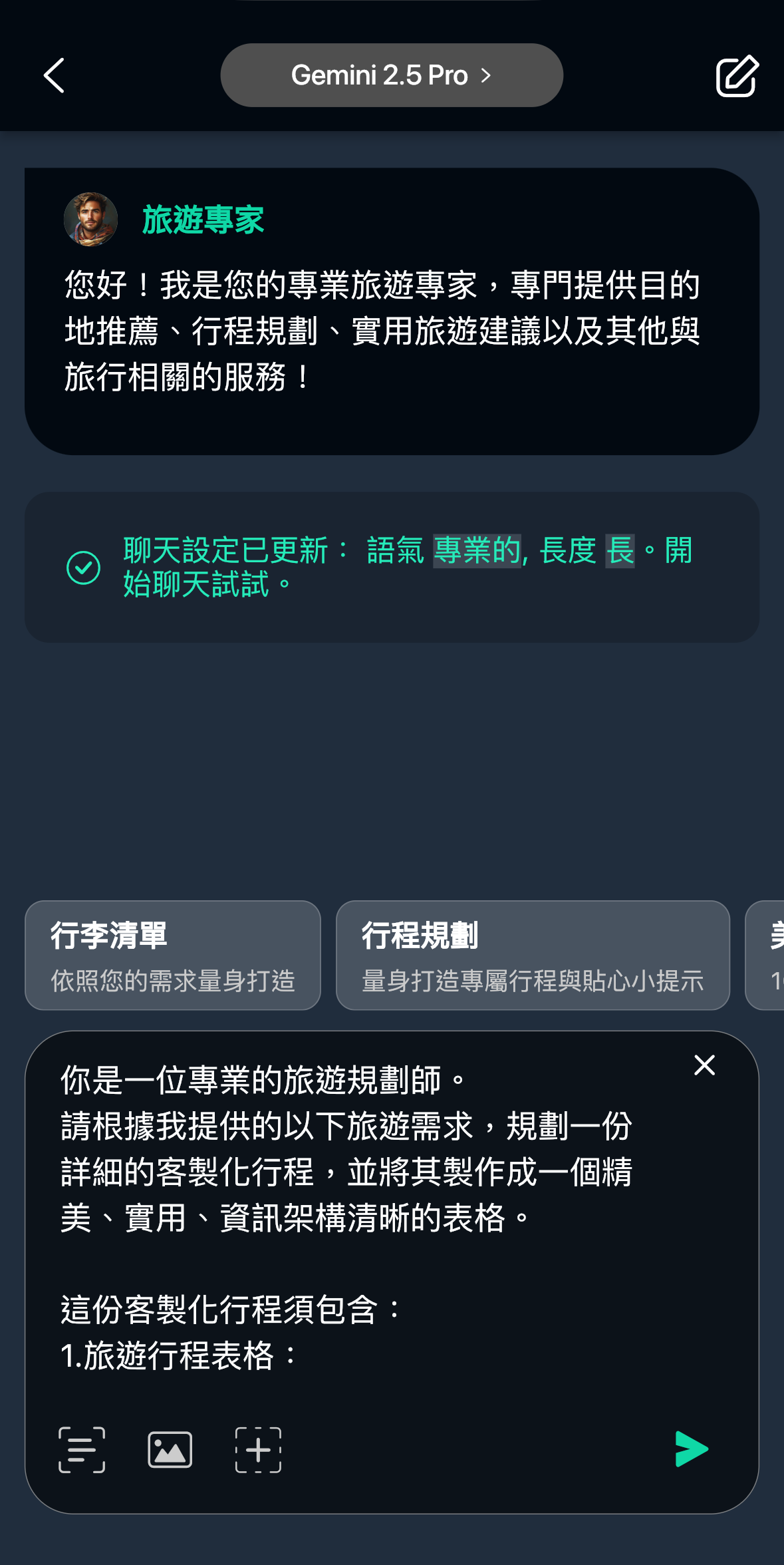This screenshot has height=1565, width=784.
Task: Send the message with the green arrow
Action: (x=692, y=1449)
